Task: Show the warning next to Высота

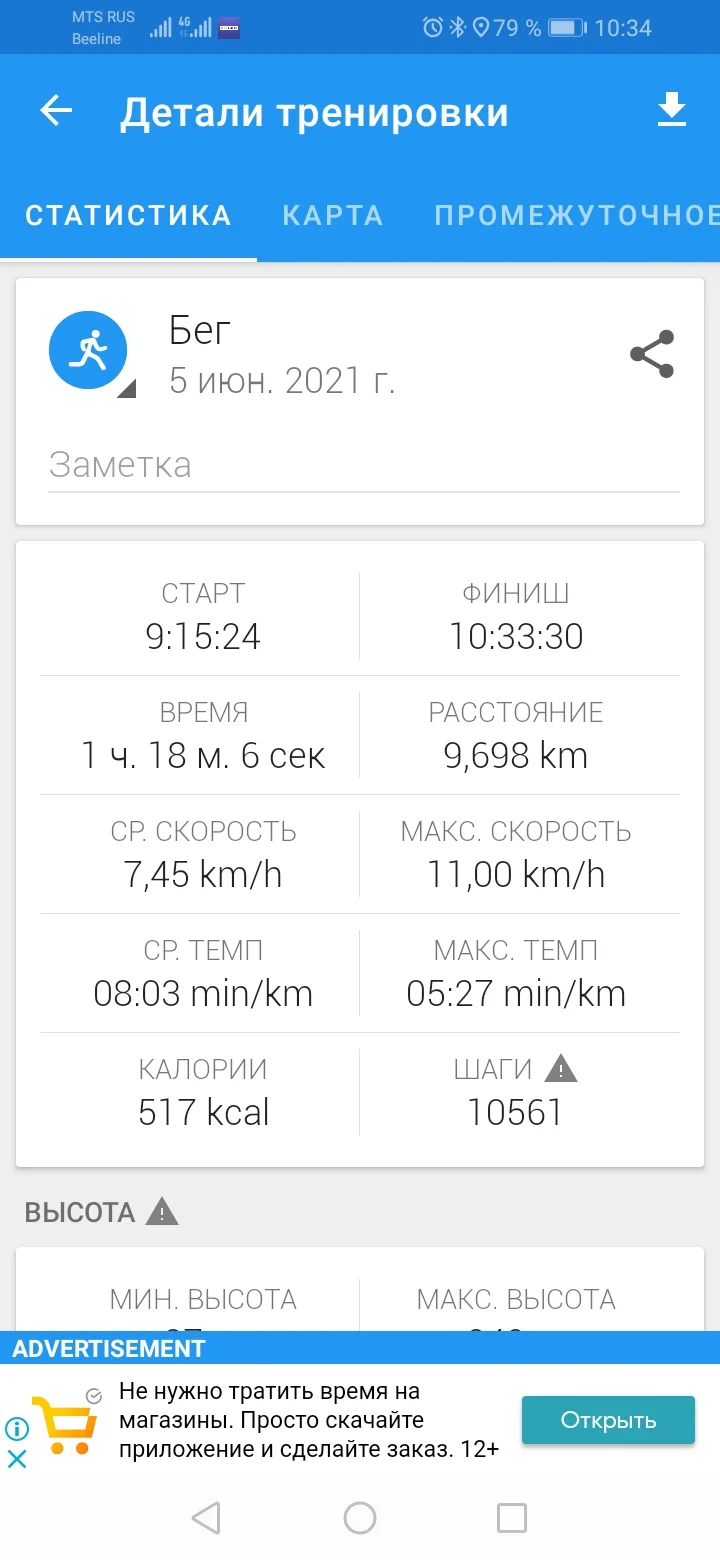Action: tap(162, 1213)
